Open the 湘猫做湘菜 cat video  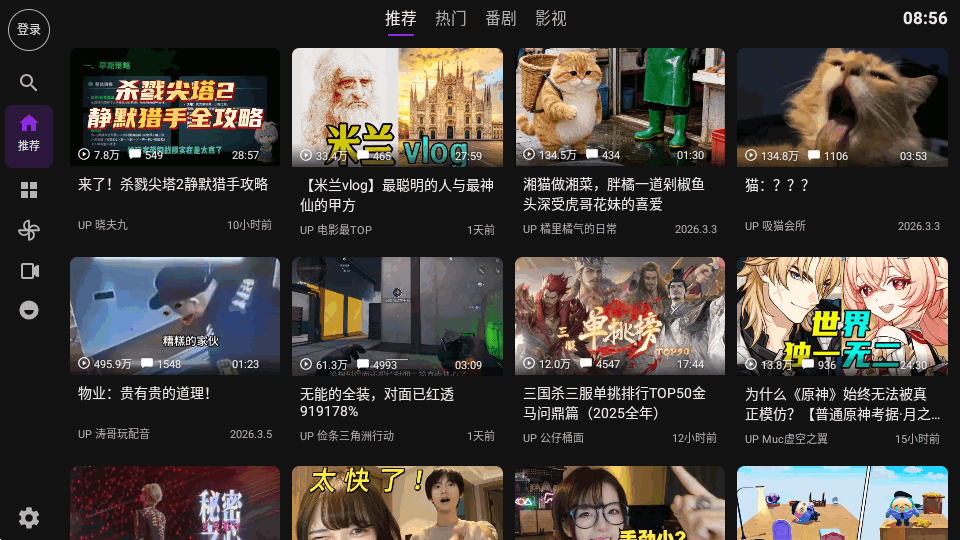pyautogui.click(x=620, y=107)
